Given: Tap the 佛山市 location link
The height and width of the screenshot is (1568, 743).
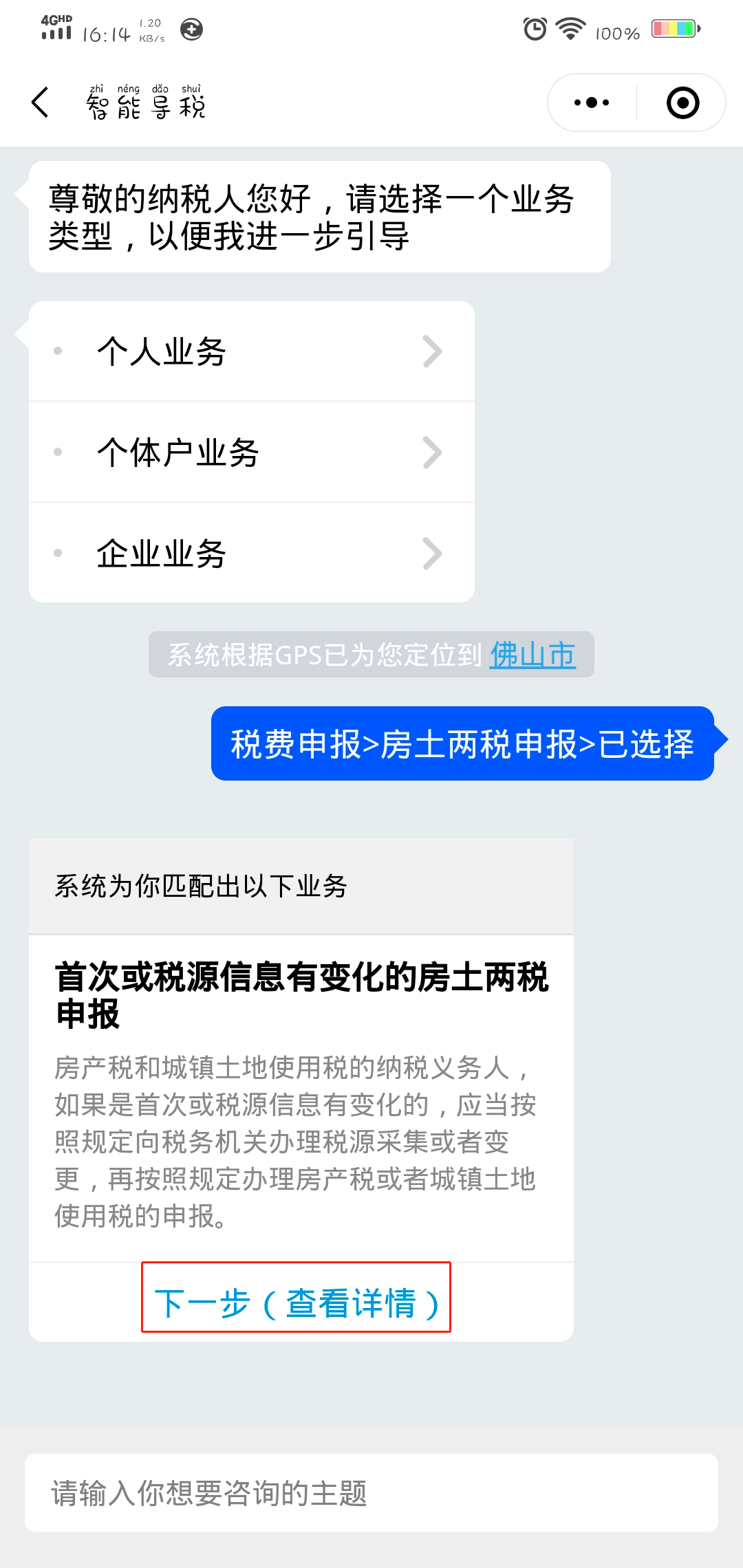Looking at the screenshot, I should (532, 655).
